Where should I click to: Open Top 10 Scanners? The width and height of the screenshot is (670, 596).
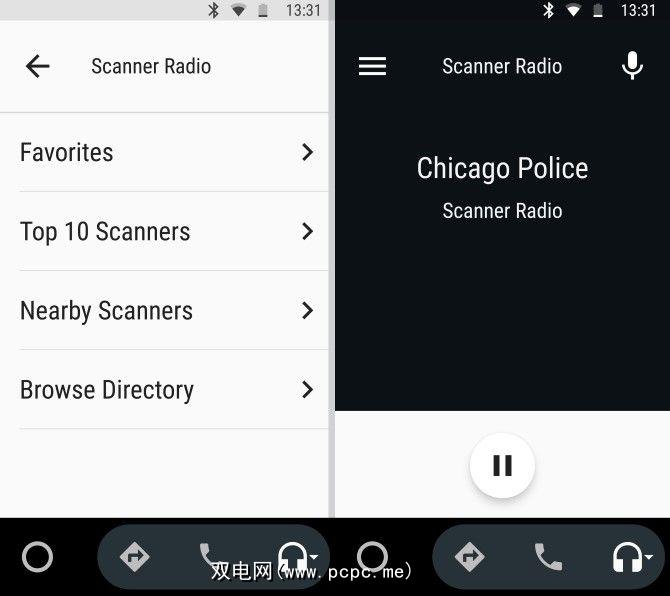pos(165,231)
